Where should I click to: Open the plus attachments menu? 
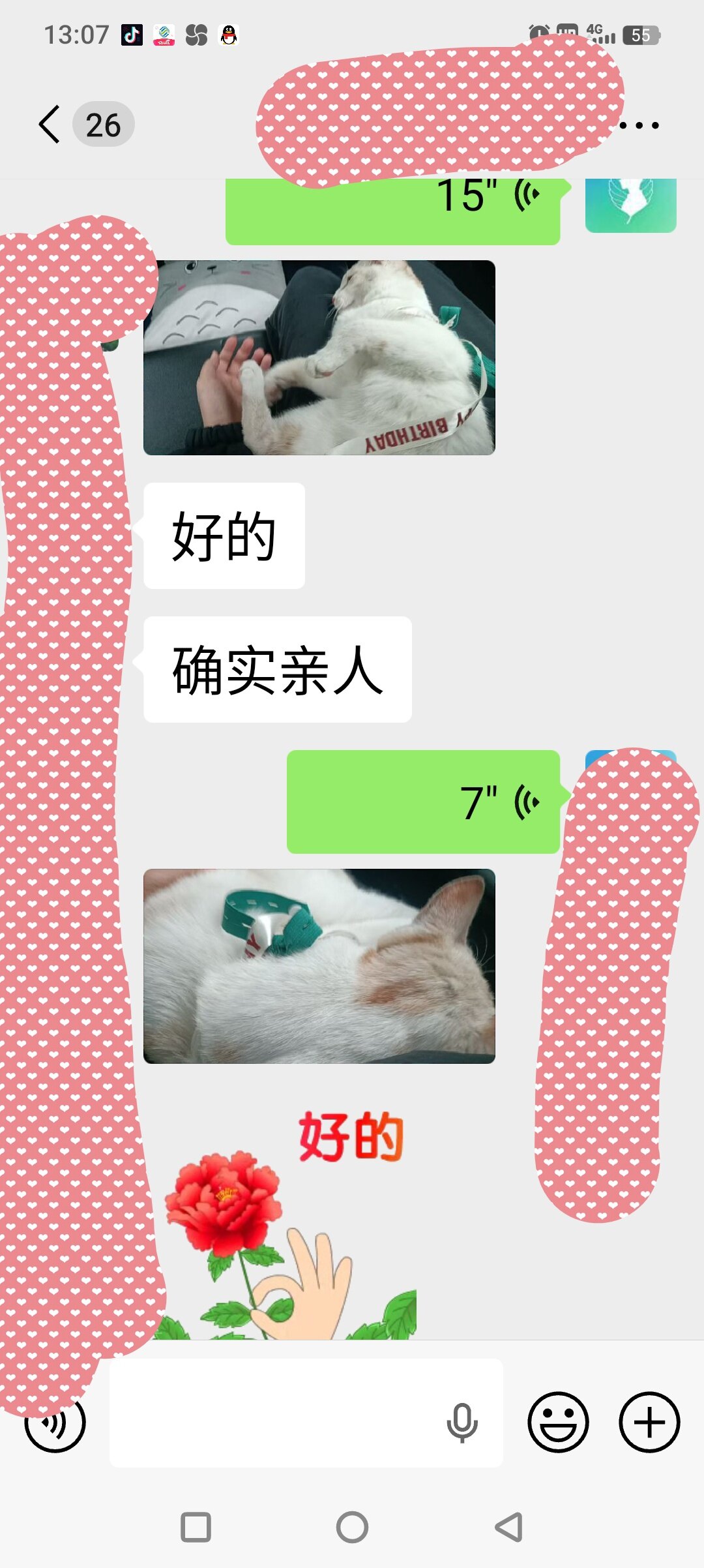pos(649,1423)
